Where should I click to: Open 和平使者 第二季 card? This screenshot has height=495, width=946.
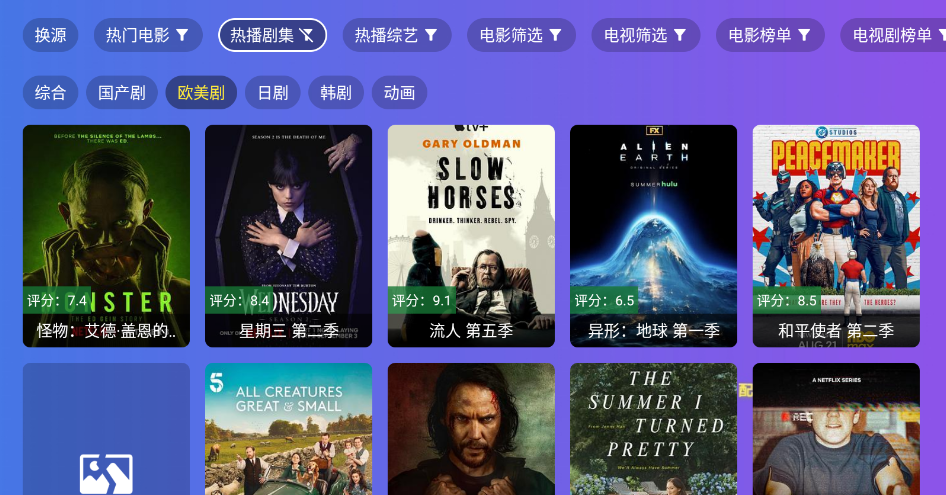[x=836, y=235]
